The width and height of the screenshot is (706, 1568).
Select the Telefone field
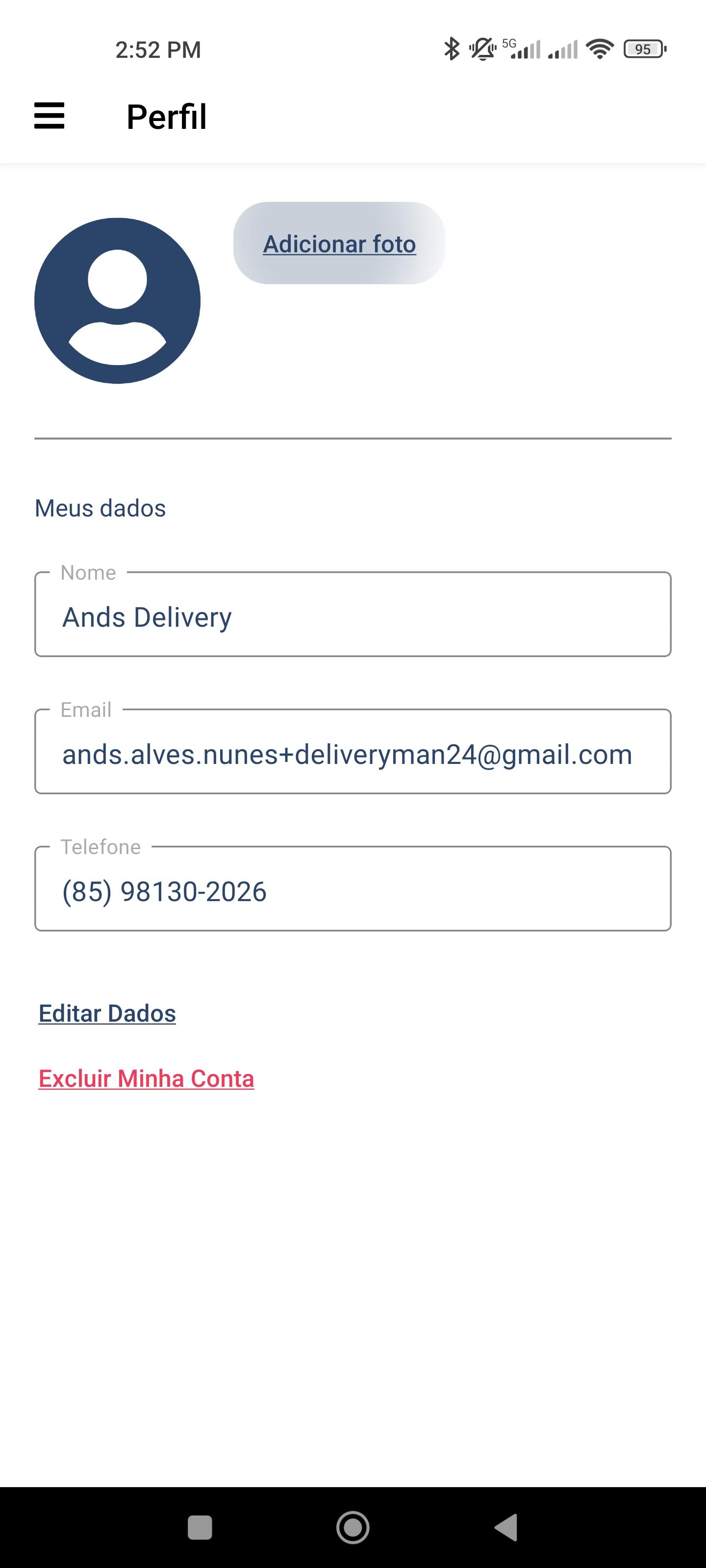coord(353,888)
